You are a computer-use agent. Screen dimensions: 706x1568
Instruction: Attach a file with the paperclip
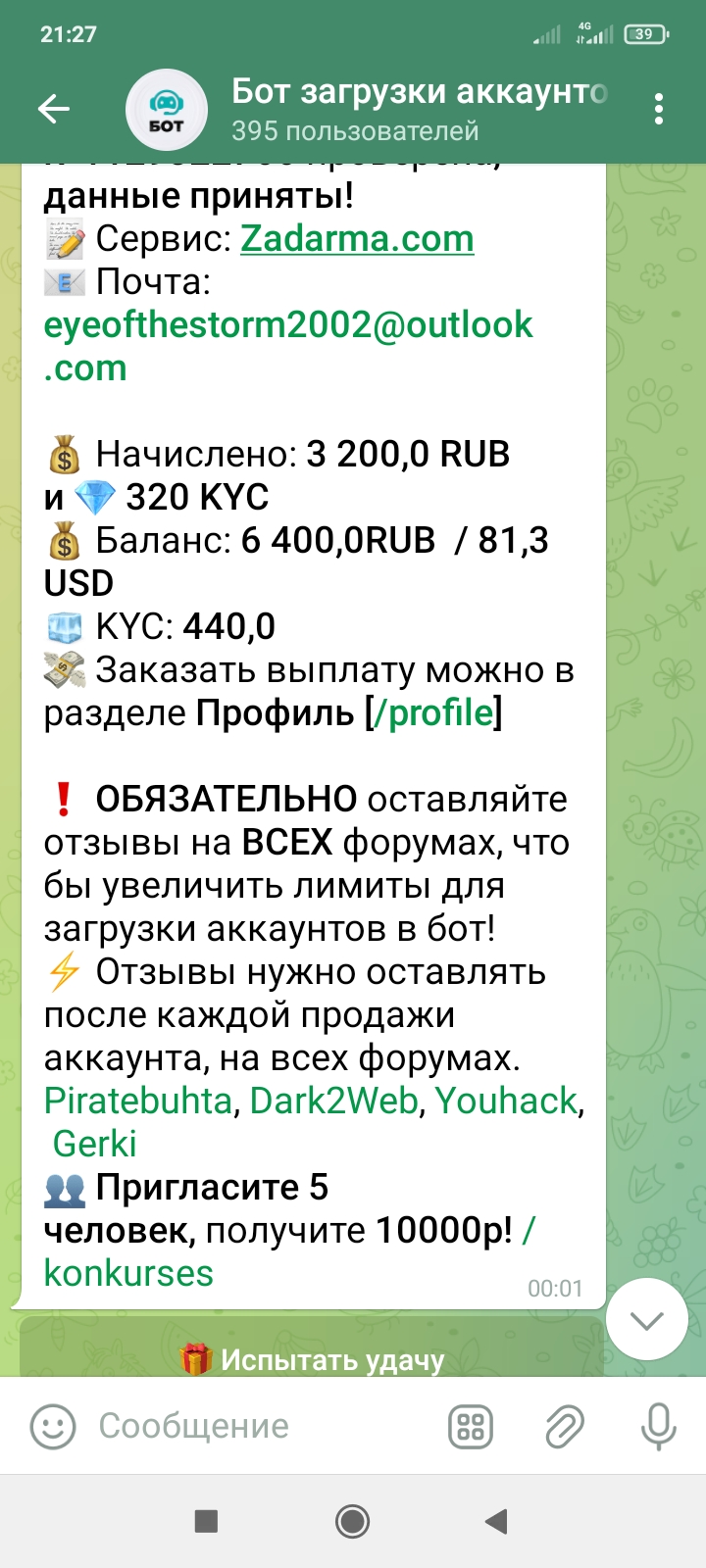[565, 1427]
